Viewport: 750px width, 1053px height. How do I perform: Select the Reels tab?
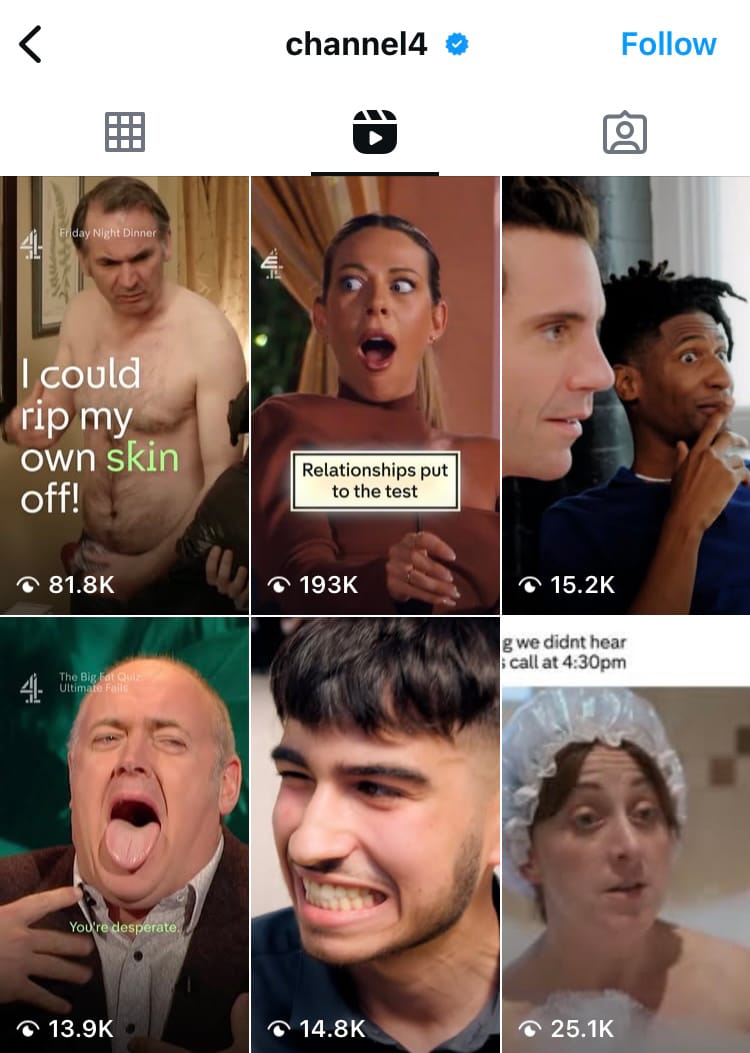(x=375, y=132)
